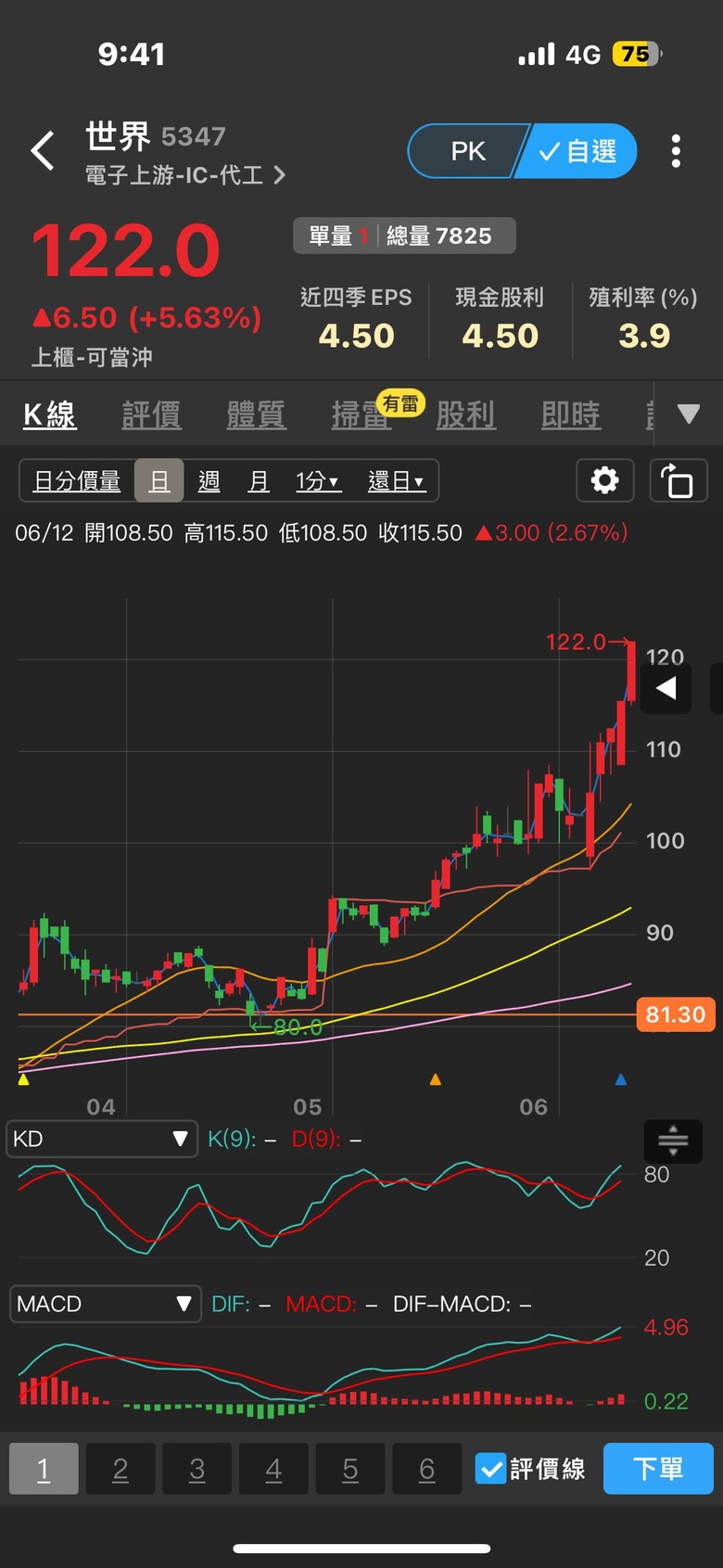Toggle the 自選 watchlist button

pos(578,151)
